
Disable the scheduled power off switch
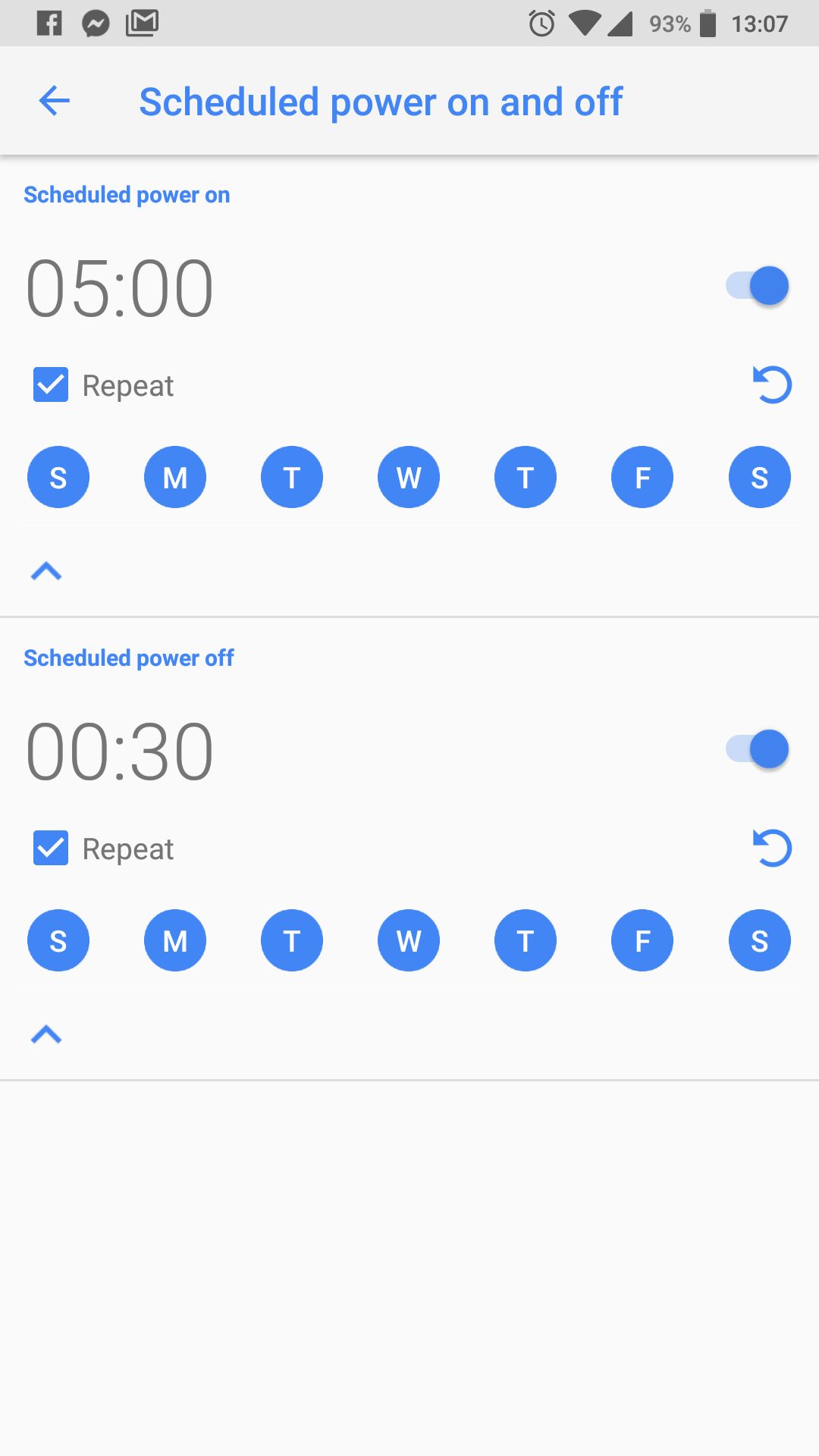pos(758,749)
